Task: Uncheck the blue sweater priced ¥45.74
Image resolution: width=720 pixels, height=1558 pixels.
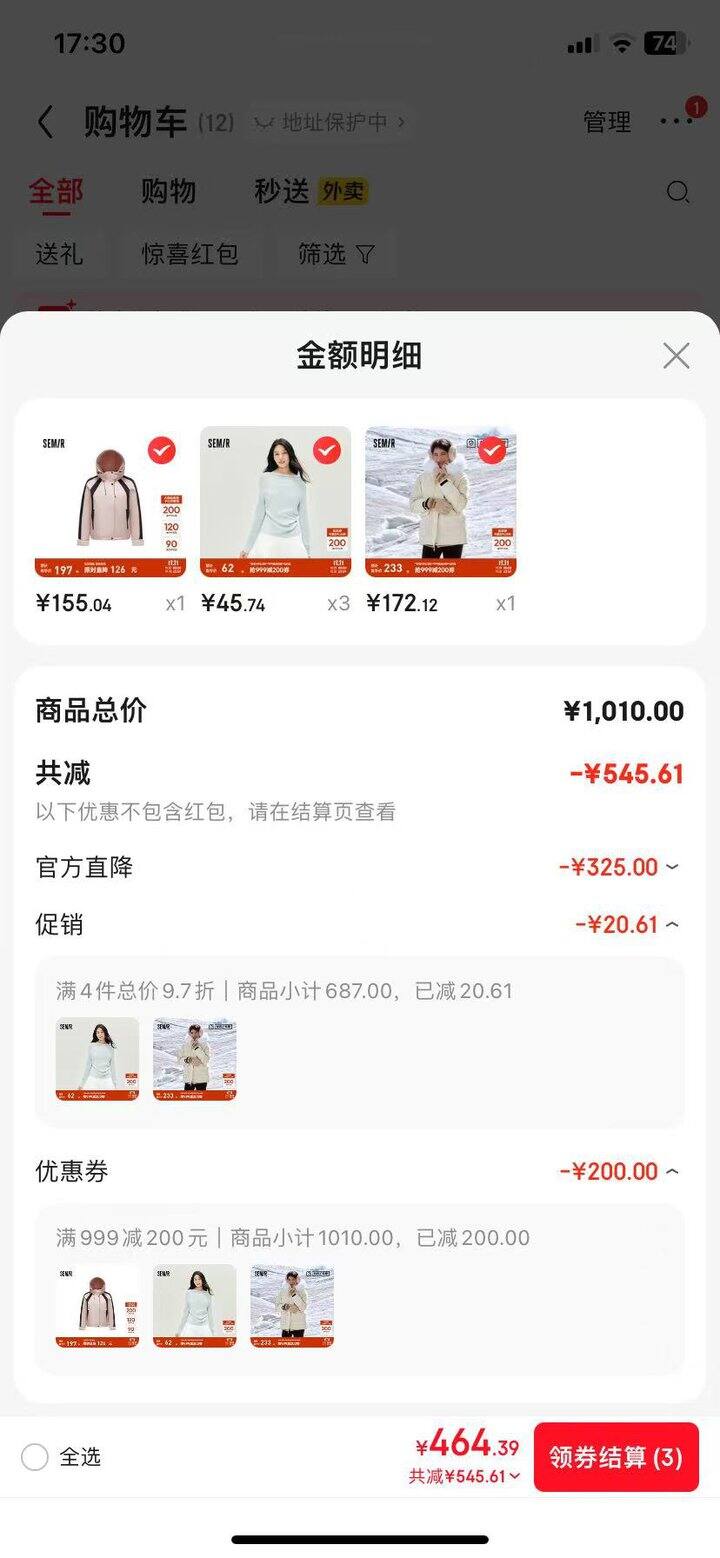Action: pyautogui.click(x=327, y=451)
